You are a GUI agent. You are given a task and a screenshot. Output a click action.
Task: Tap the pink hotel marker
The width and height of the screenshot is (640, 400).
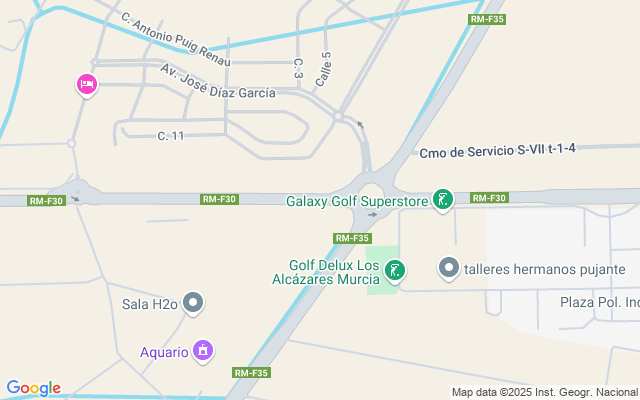pyautogui.click(x=87, y=84)
